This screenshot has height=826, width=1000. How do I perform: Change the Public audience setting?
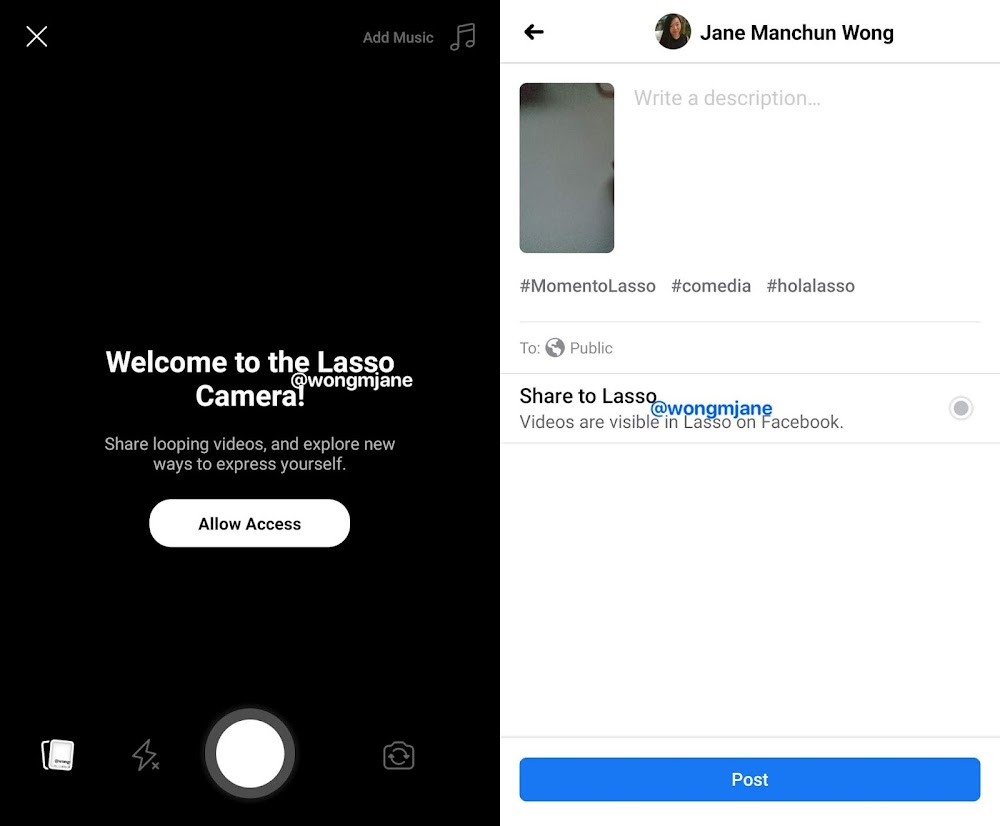[x=580, y=348]
